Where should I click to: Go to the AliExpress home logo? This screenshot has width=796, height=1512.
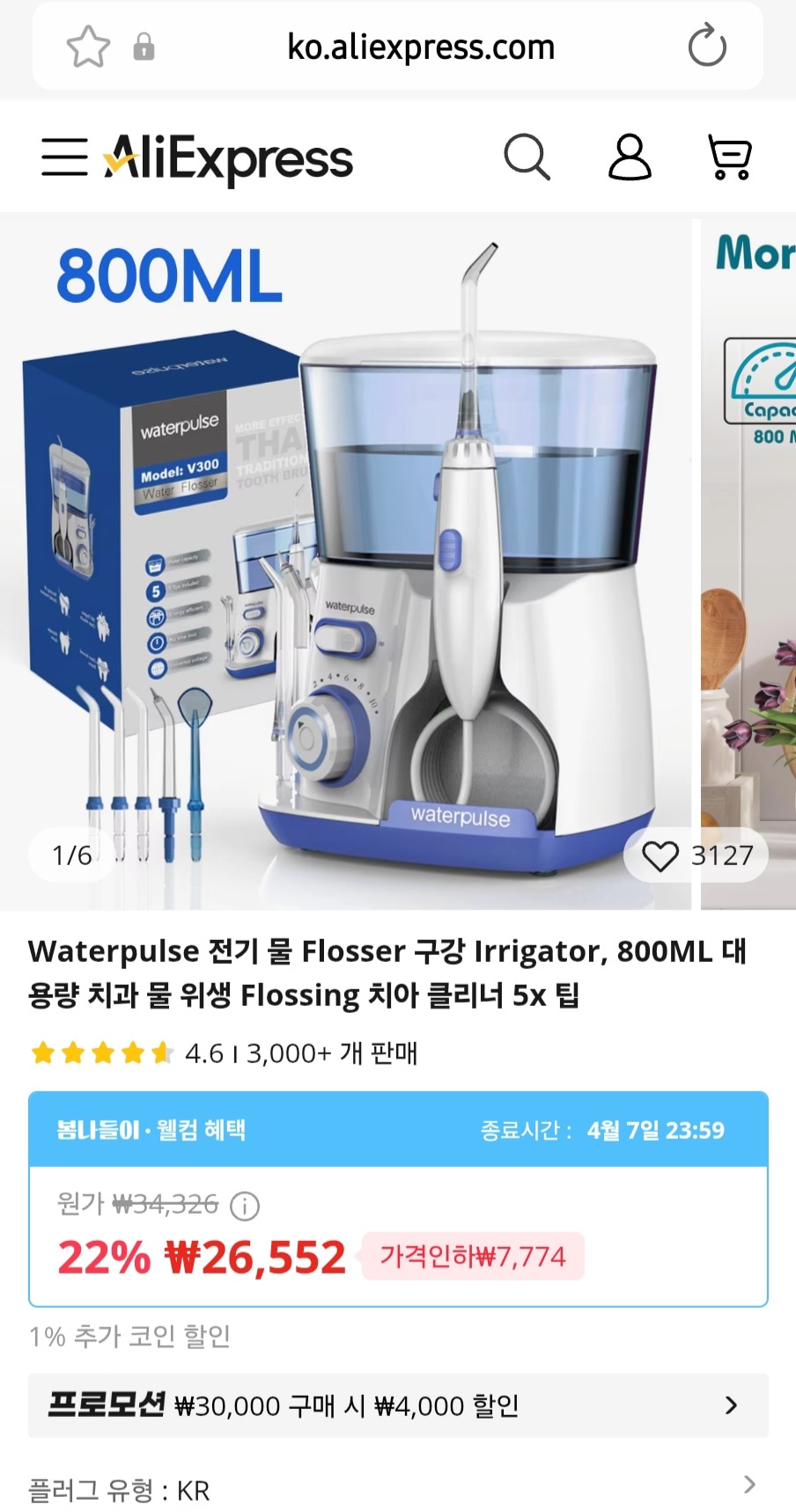pos(229,159)
